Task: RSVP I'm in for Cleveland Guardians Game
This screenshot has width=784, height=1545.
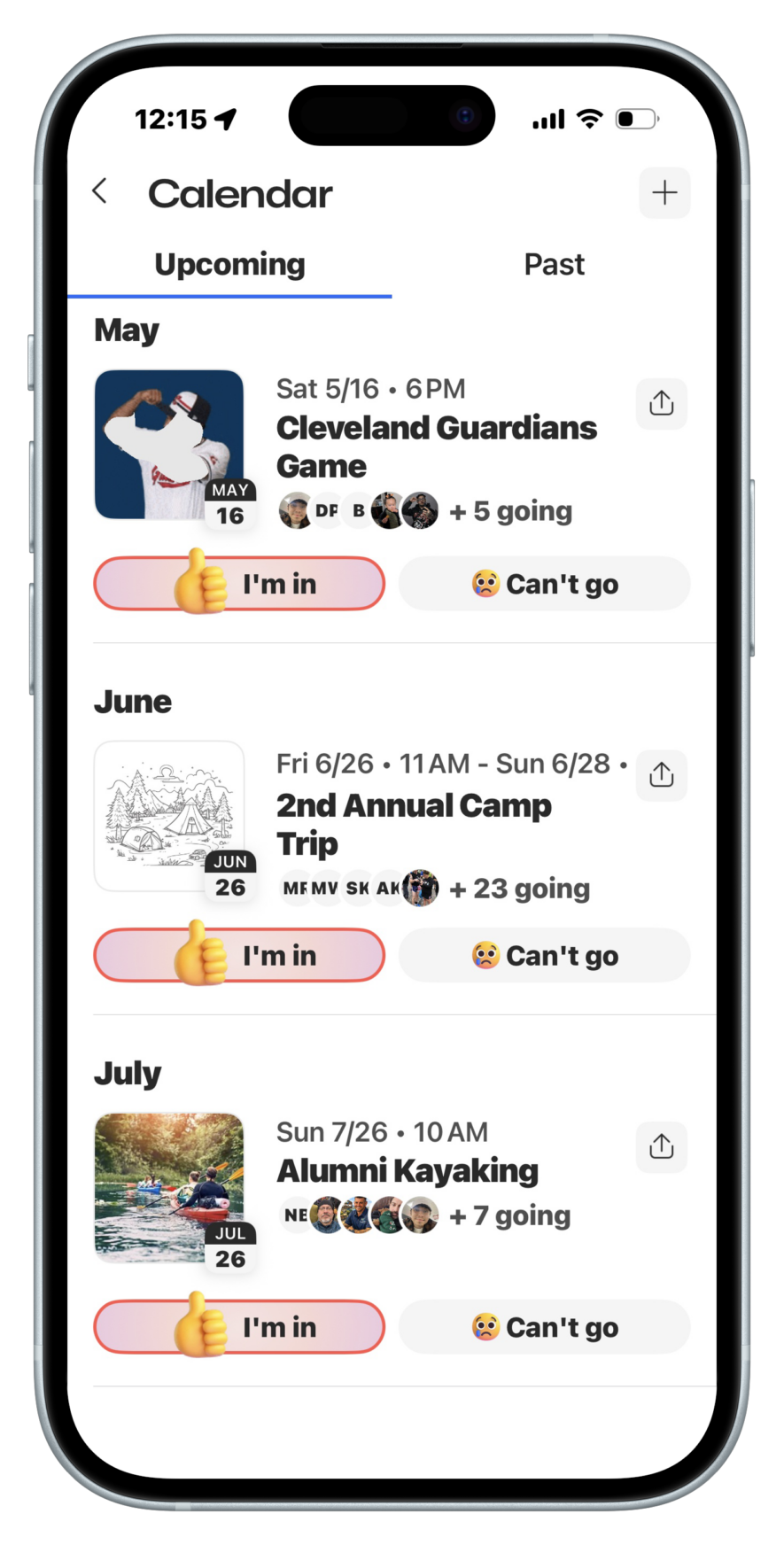Action: point(239,584)
